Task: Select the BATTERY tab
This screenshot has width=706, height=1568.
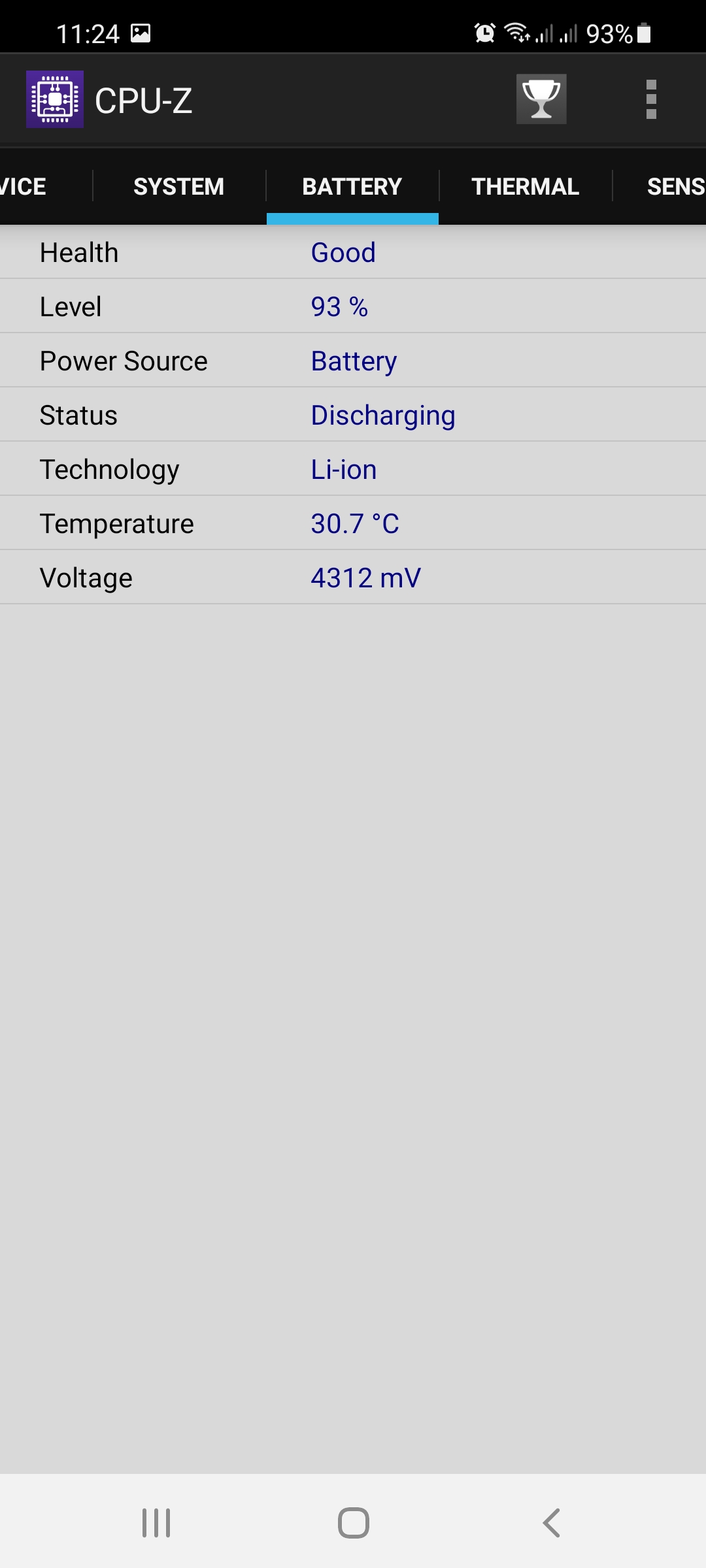Action: pos(352,187)
